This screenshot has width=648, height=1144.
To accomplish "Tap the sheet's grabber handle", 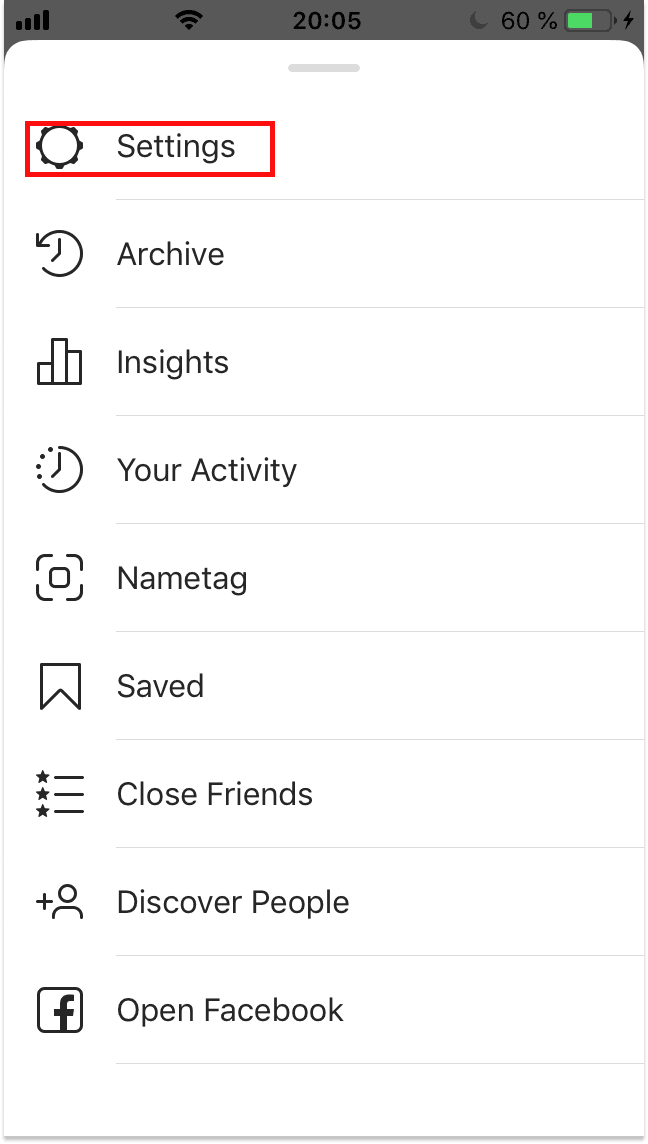I will point(324,68).
